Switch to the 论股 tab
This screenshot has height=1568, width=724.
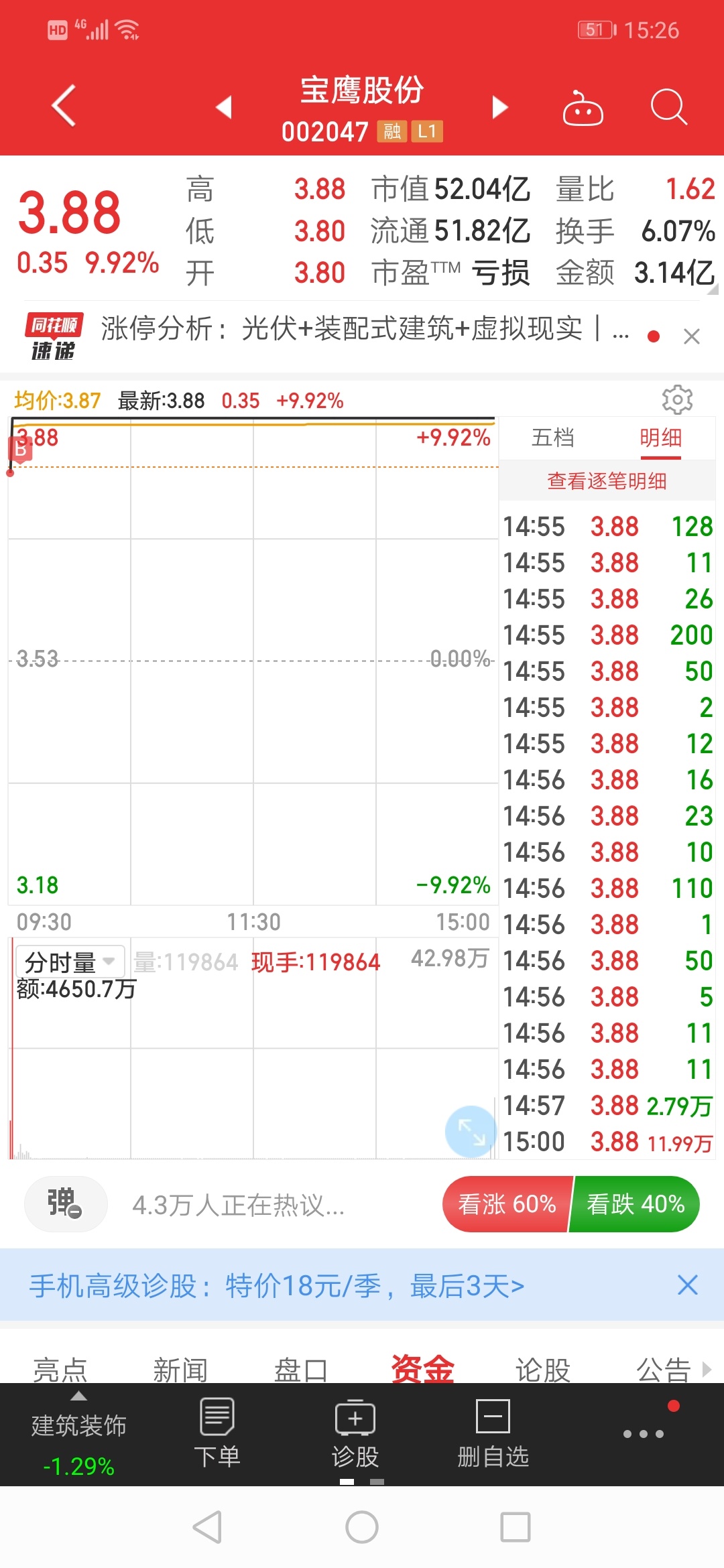[x=543, y=1369]
